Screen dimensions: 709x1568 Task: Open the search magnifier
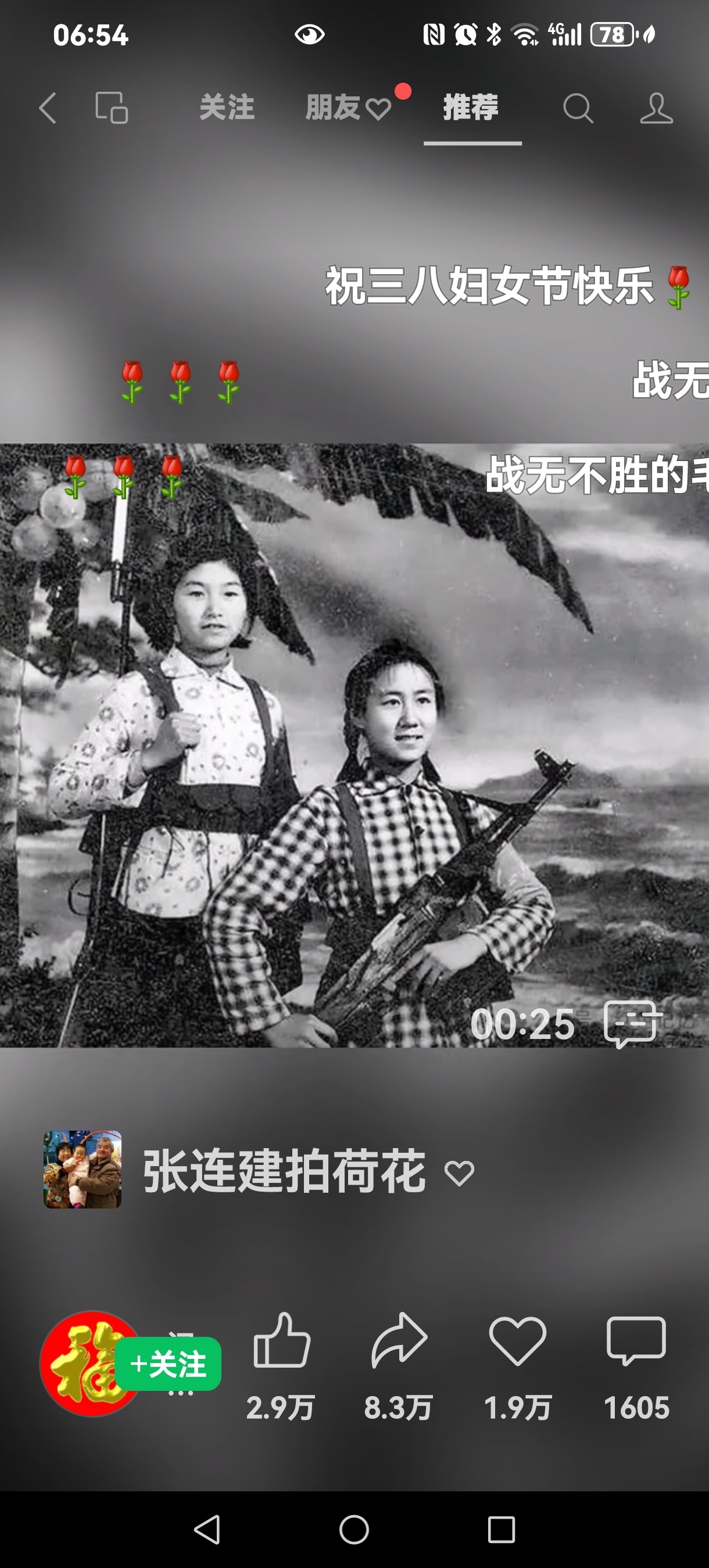pos(578,109)
